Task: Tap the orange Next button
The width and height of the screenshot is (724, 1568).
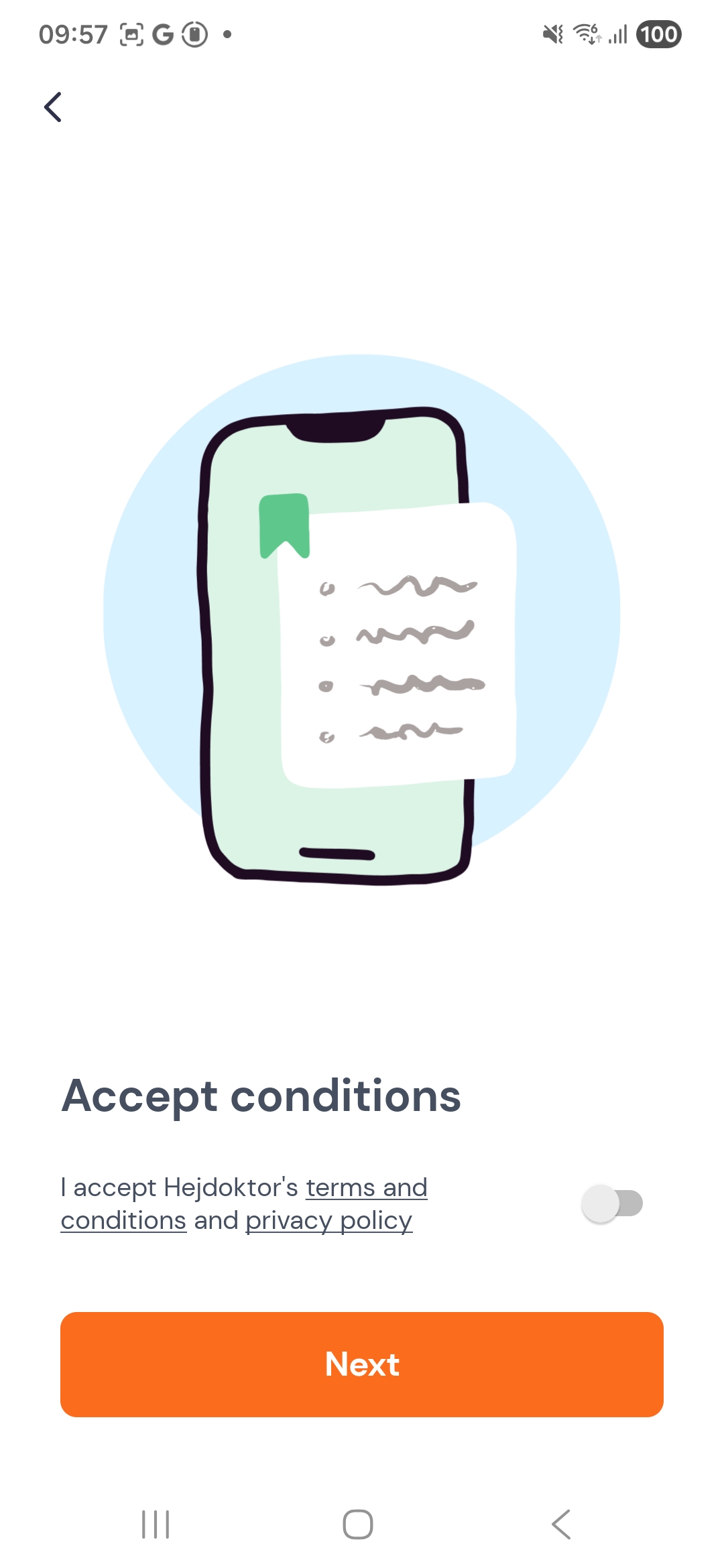Action: coord(362,1364)
